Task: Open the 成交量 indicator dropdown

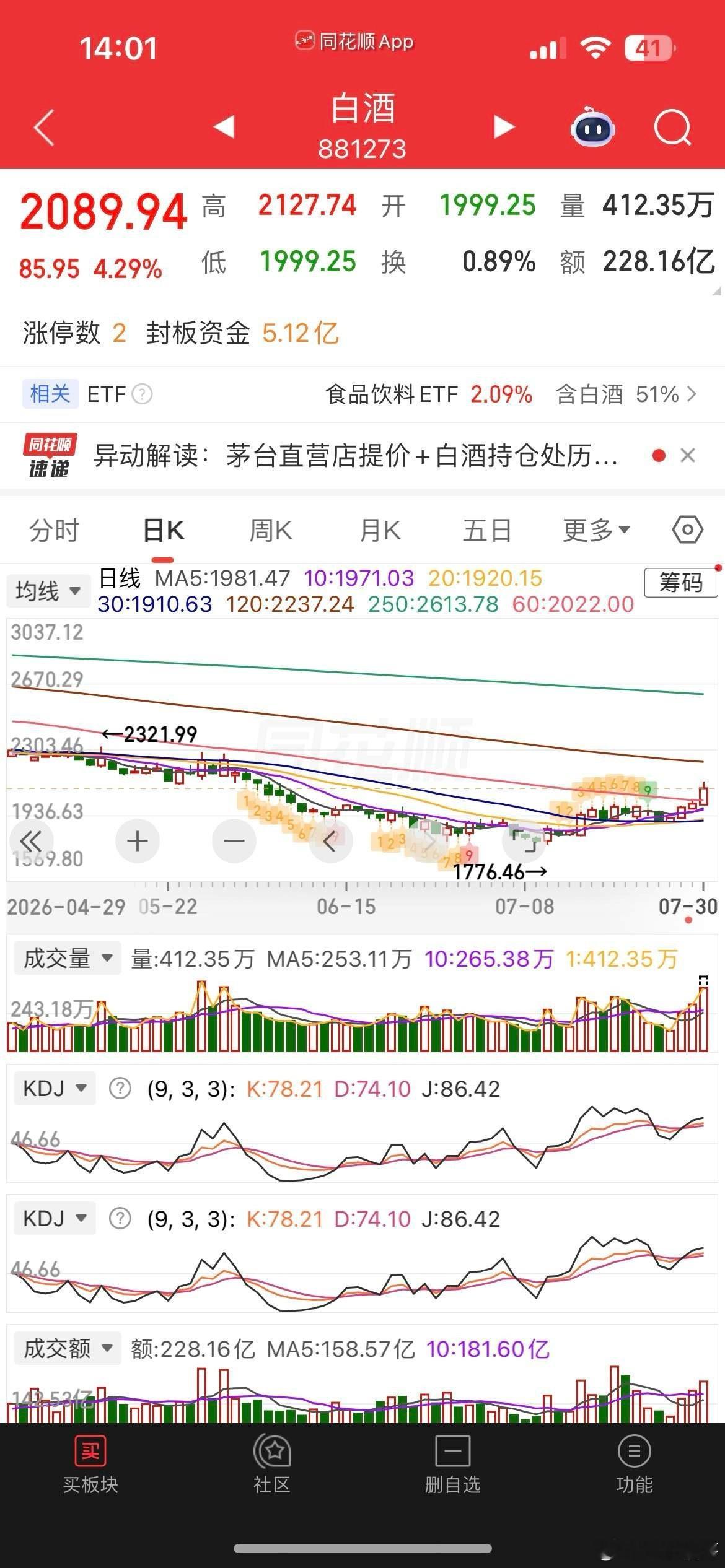Action: point(68,958)
